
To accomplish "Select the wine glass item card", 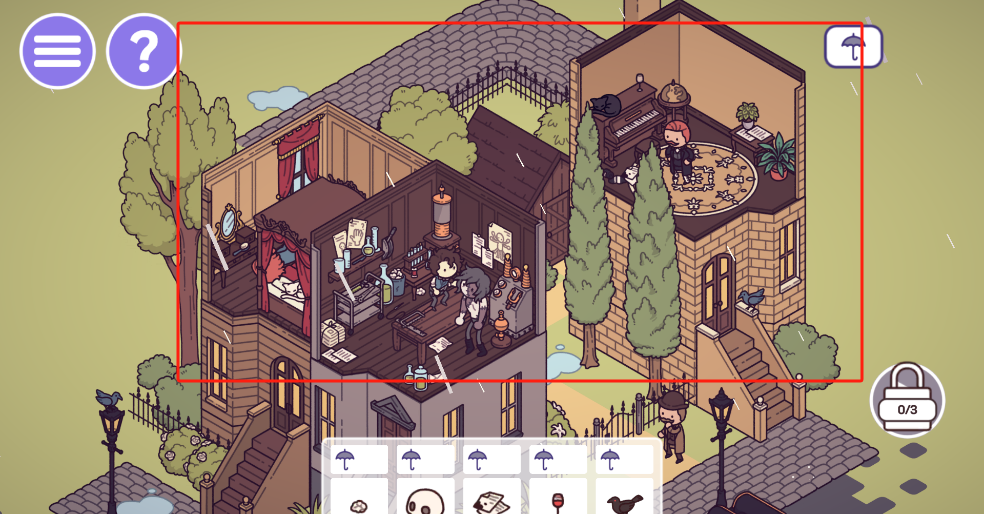I will [x=558, y=498].
